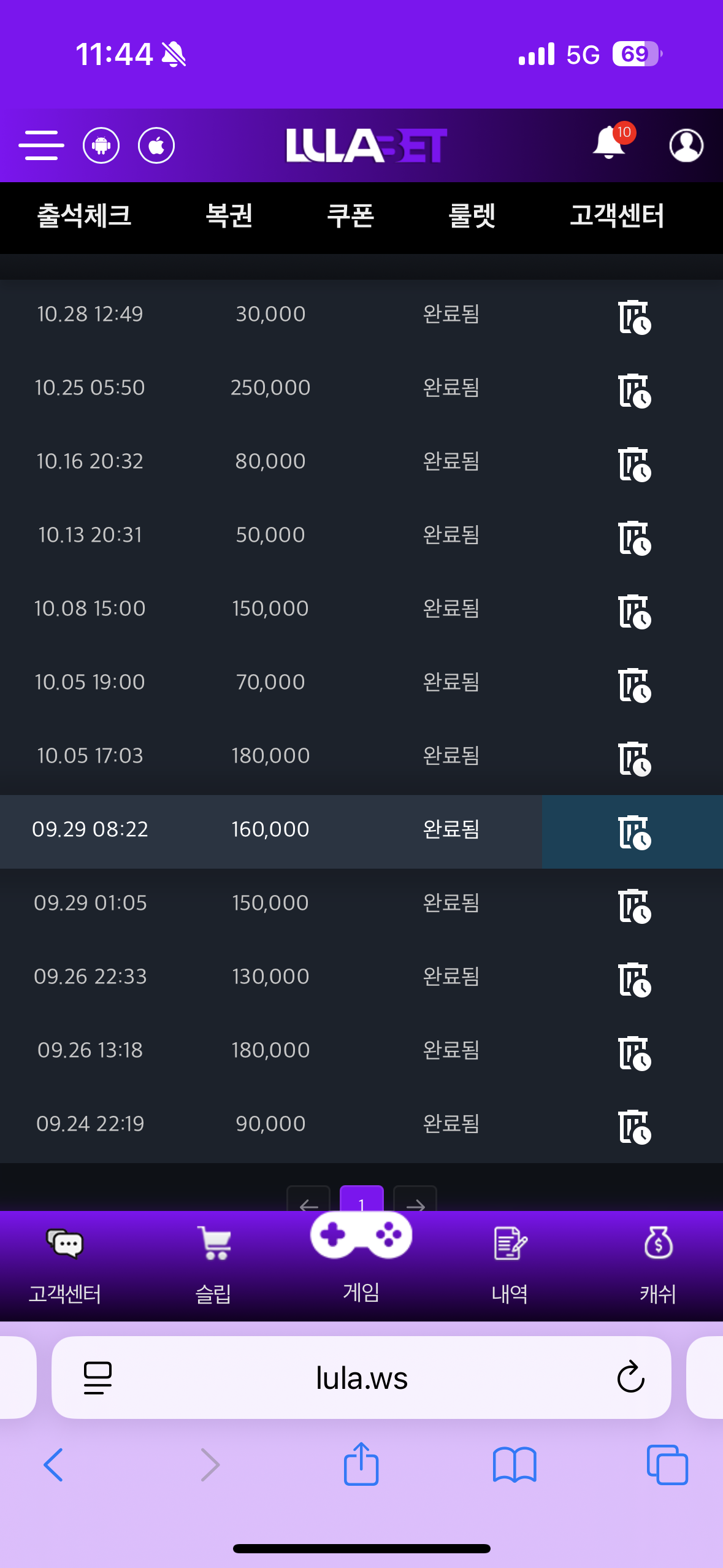Reload the lula.ws page
This screenshot has height=1568, width=723.
pyautogui.click(x=630, y=1378)
